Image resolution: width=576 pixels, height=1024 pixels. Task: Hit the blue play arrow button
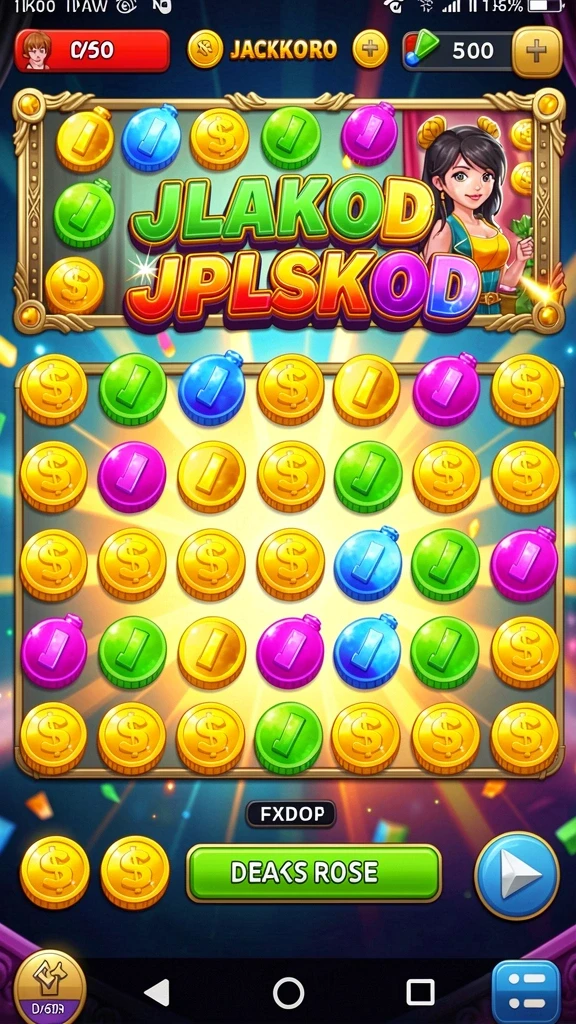(517, 875)
